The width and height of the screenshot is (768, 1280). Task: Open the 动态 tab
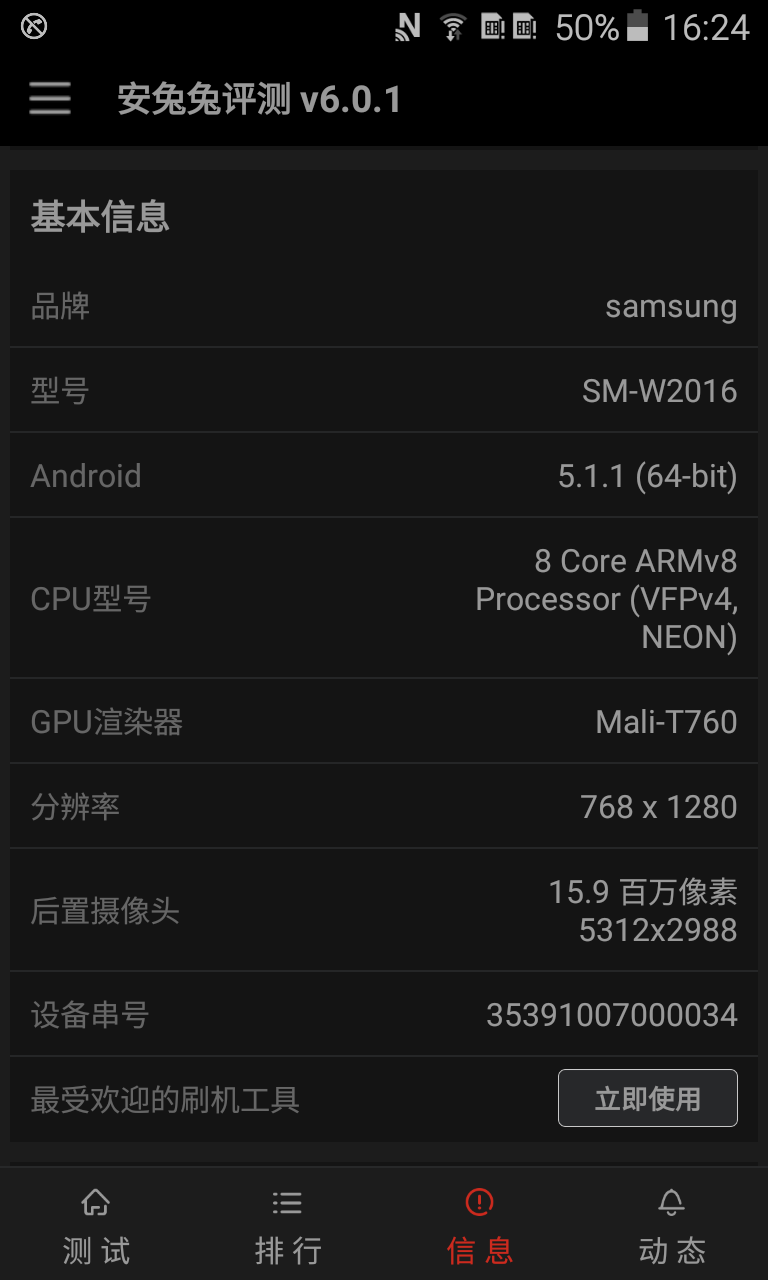pos(672,1225)
